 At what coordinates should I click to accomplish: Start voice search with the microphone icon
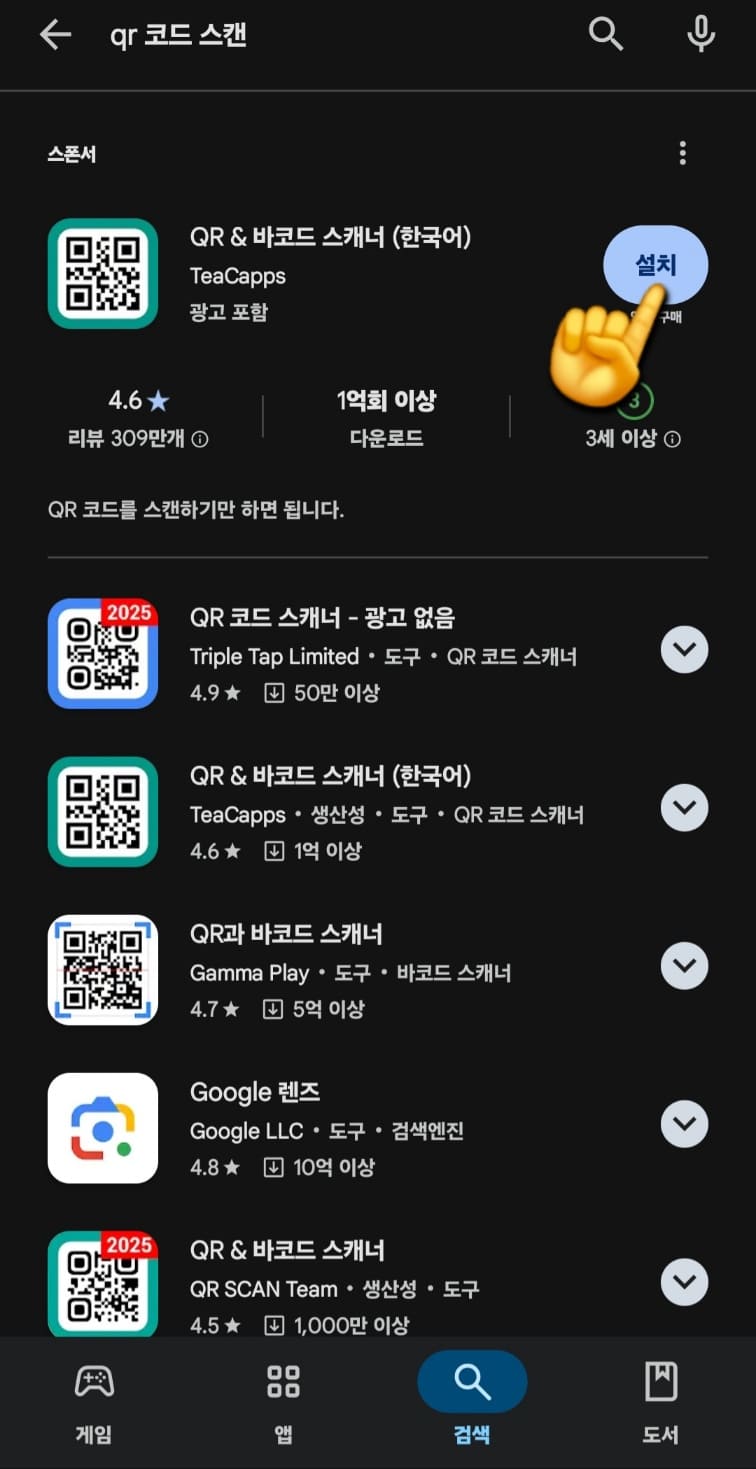(700, 34)
